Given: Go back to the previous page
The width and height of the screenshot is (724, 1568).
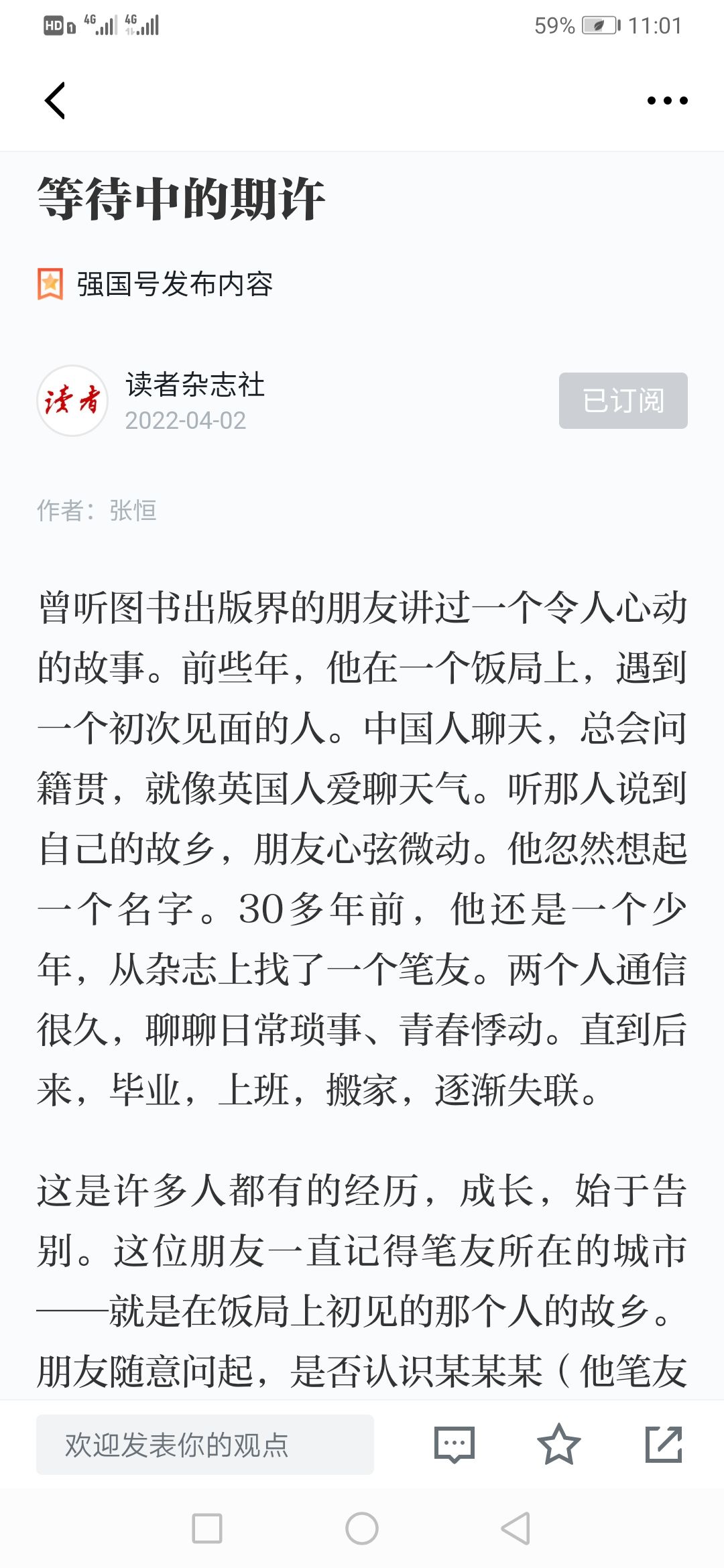Looking at the screenshot, I should [x=55, y=101].
